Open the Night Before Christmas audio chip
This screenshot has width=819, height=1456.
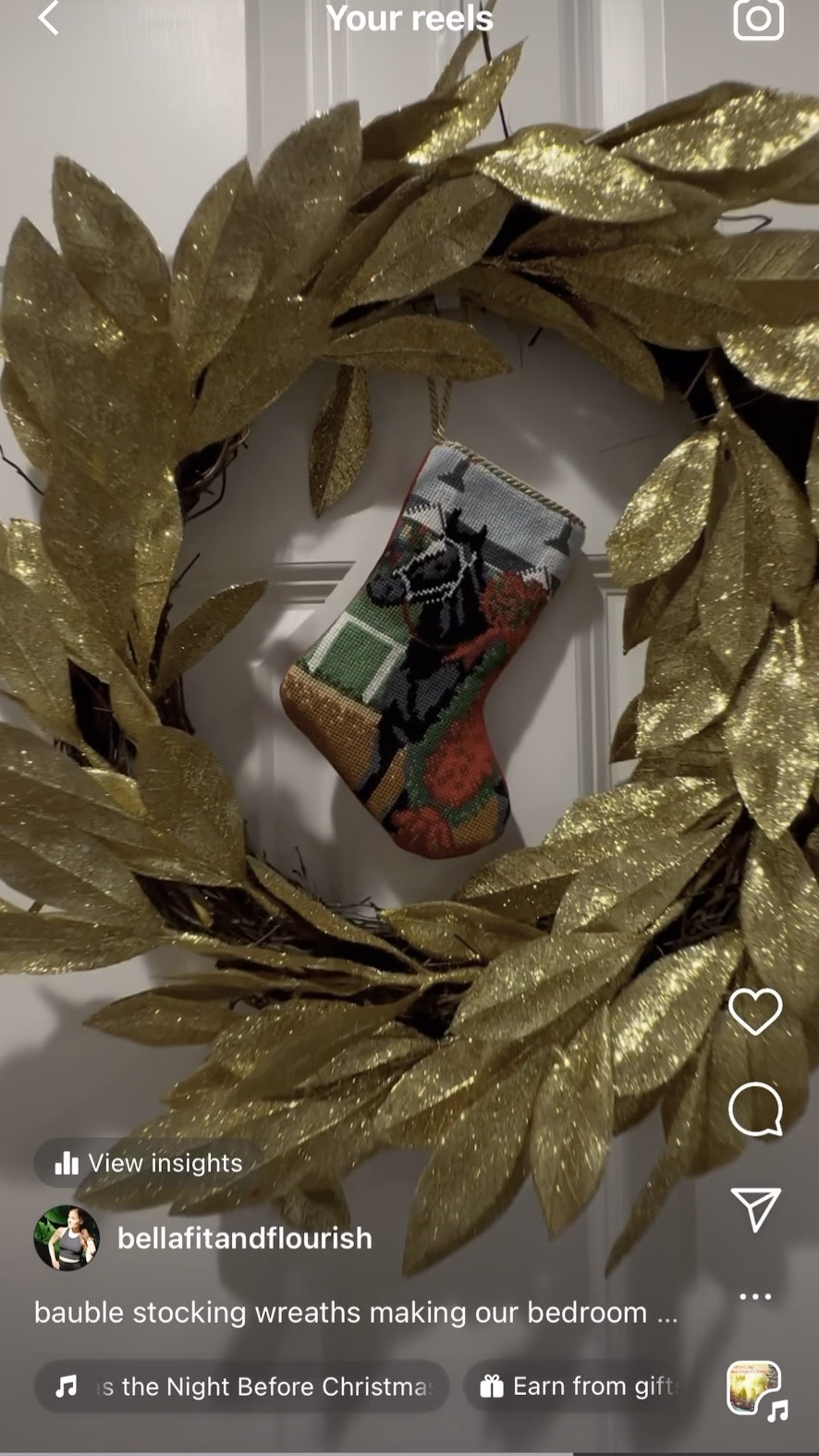click(242, 1386)
